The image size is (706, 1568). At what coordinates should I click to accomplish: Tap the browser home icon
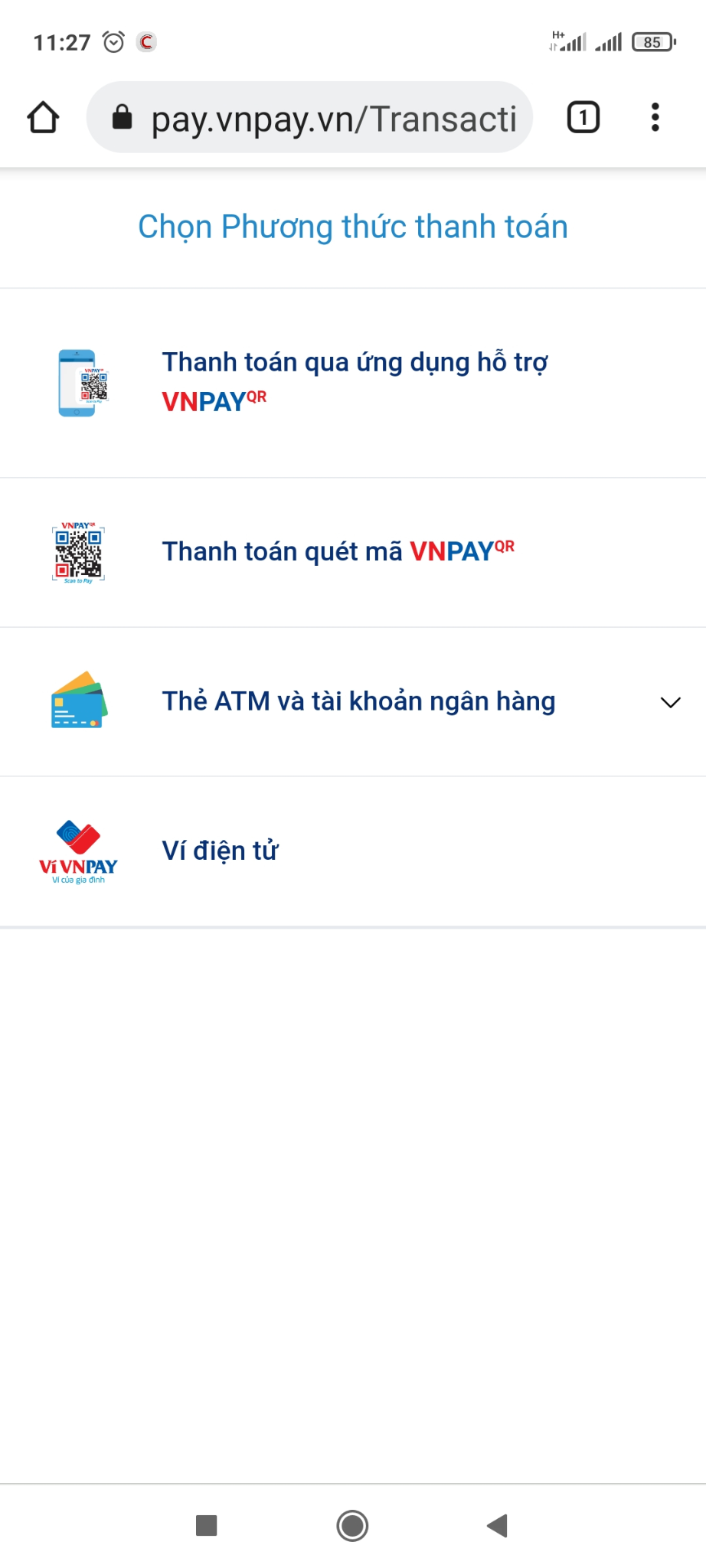click(43, 118)
